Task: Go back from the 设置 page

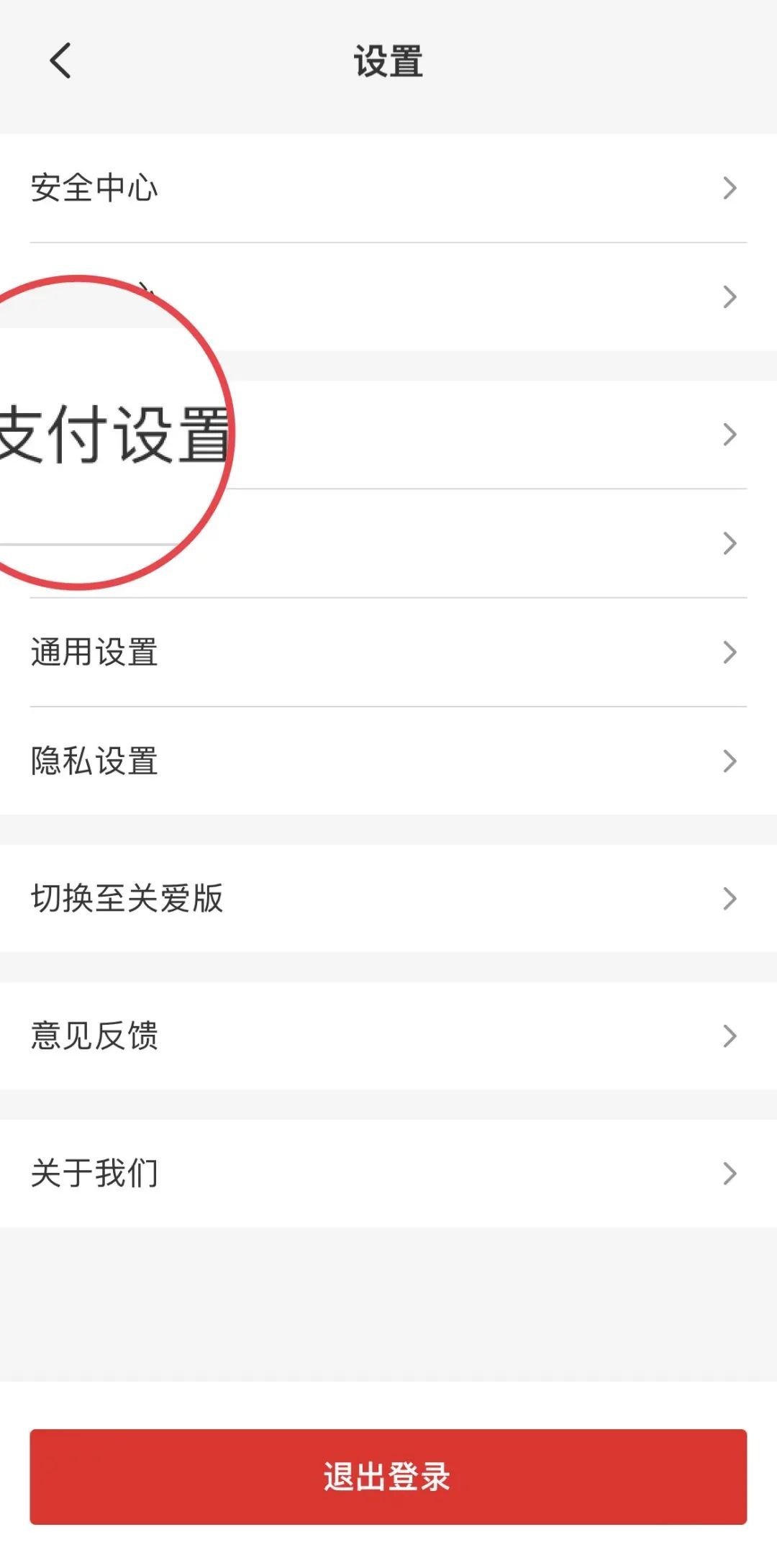Action: pyautogui.click(x=60, y=60)
